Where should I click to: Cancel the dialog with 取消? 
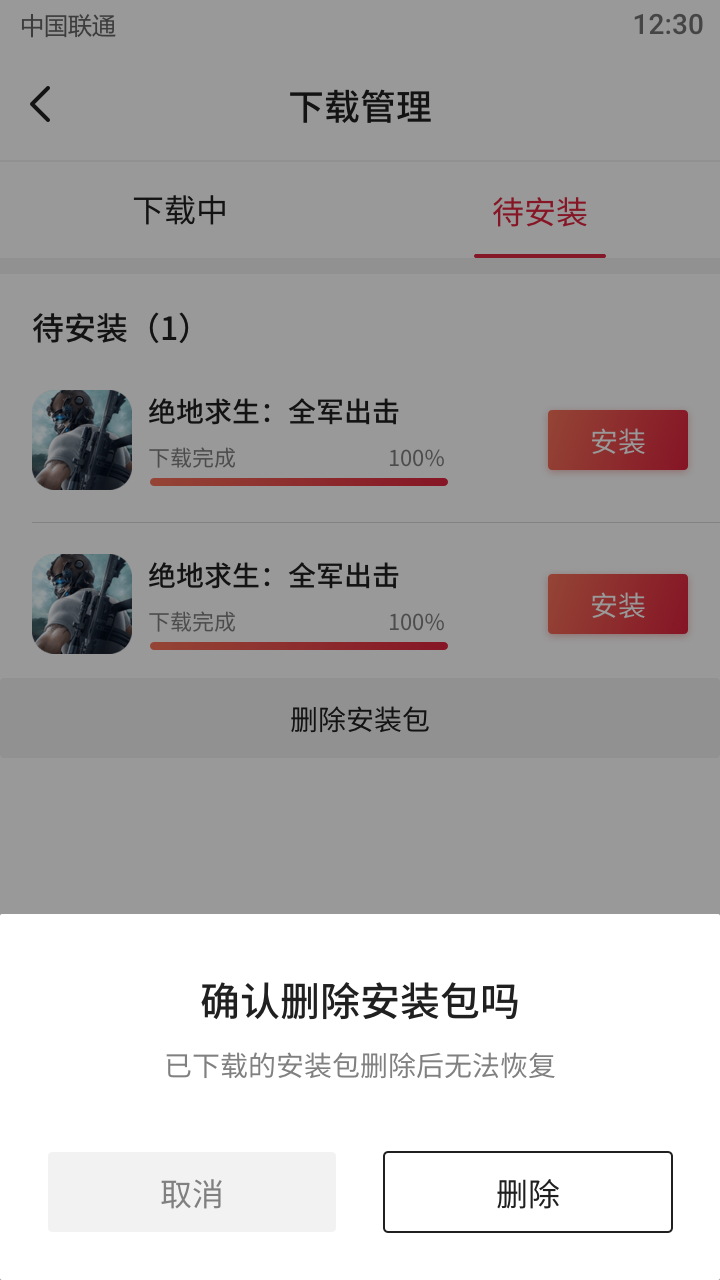pos(192,1191)
